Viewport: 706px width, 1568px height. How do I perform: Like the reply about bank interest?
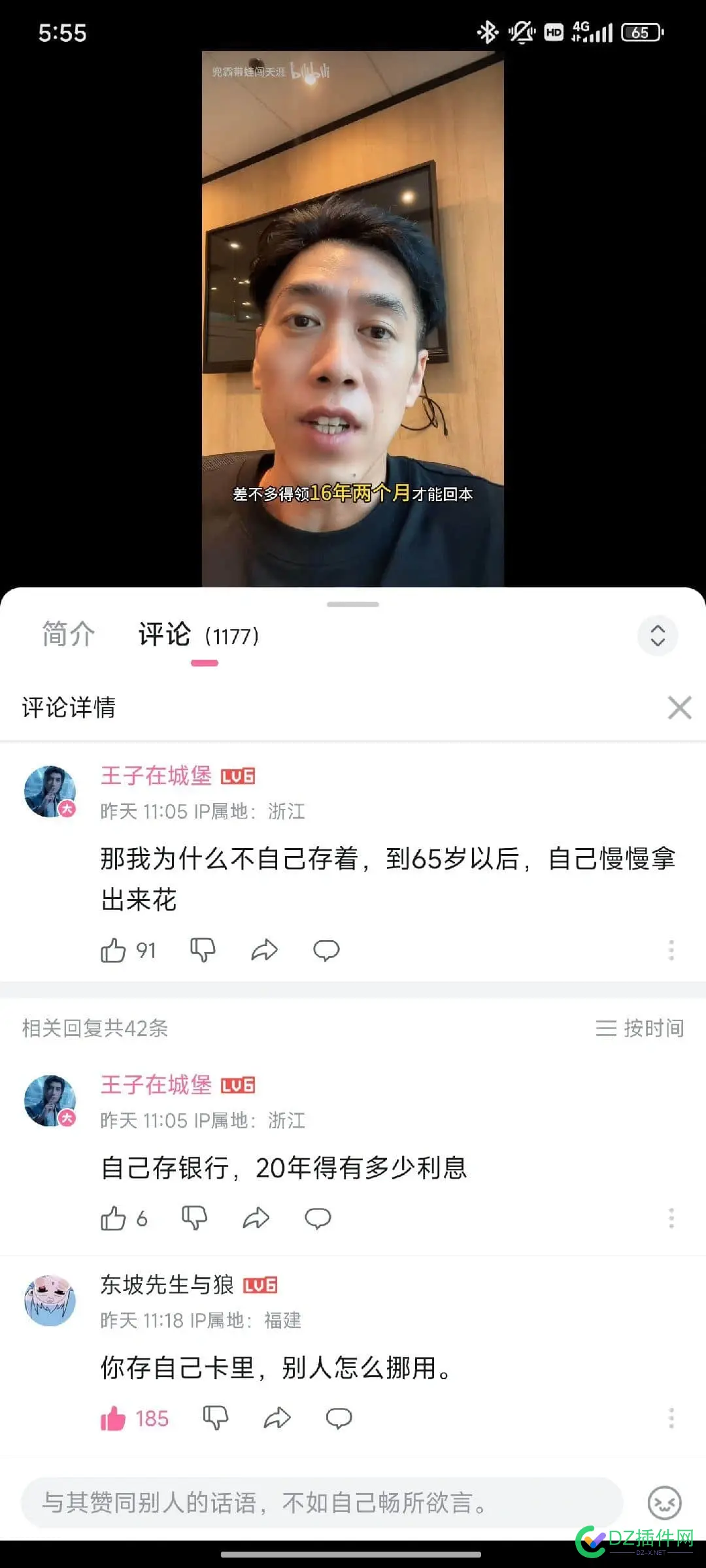pyautogui.click(x=114, y=1217)
